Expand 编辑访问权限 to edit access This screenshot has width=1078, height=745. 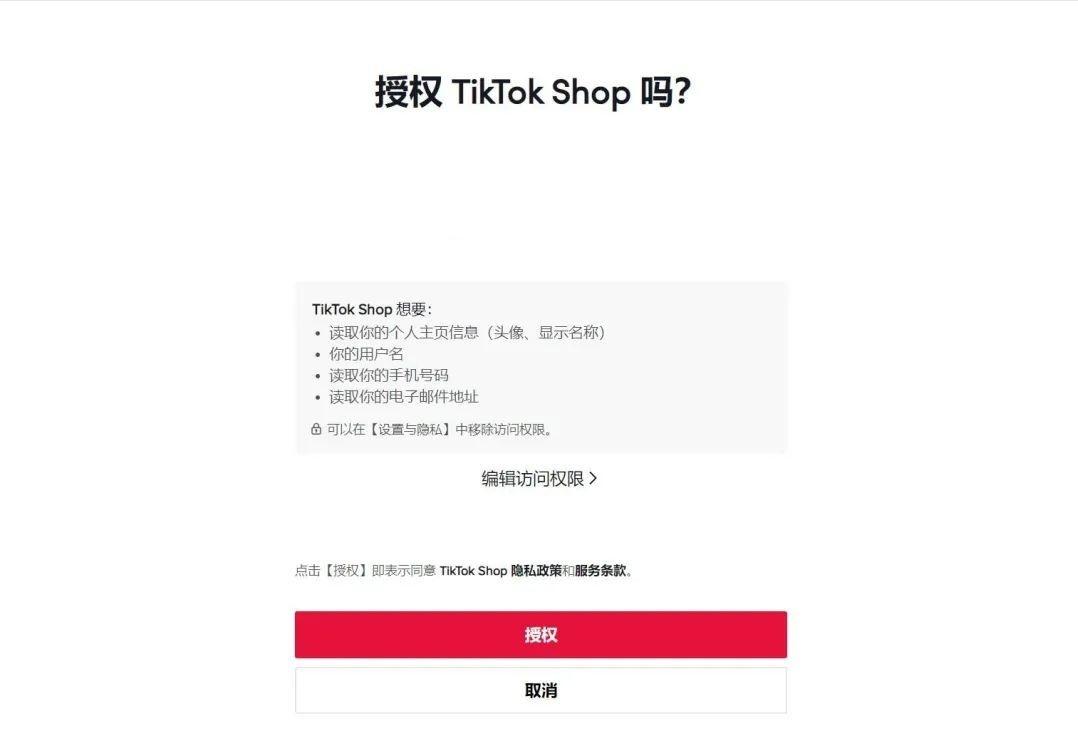click(539, 479)
